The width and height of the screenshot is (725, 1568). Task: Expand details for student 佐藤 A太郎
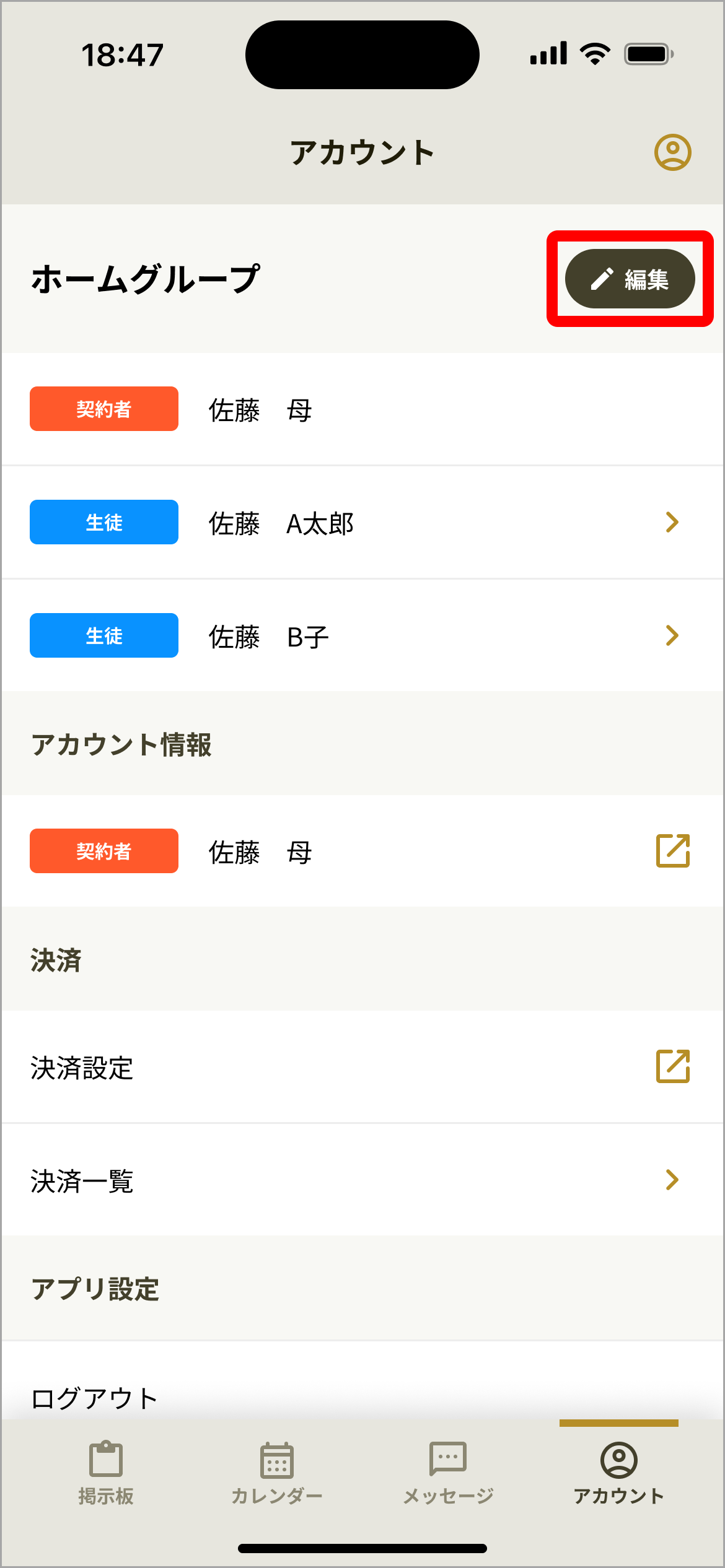coord(672,522)
